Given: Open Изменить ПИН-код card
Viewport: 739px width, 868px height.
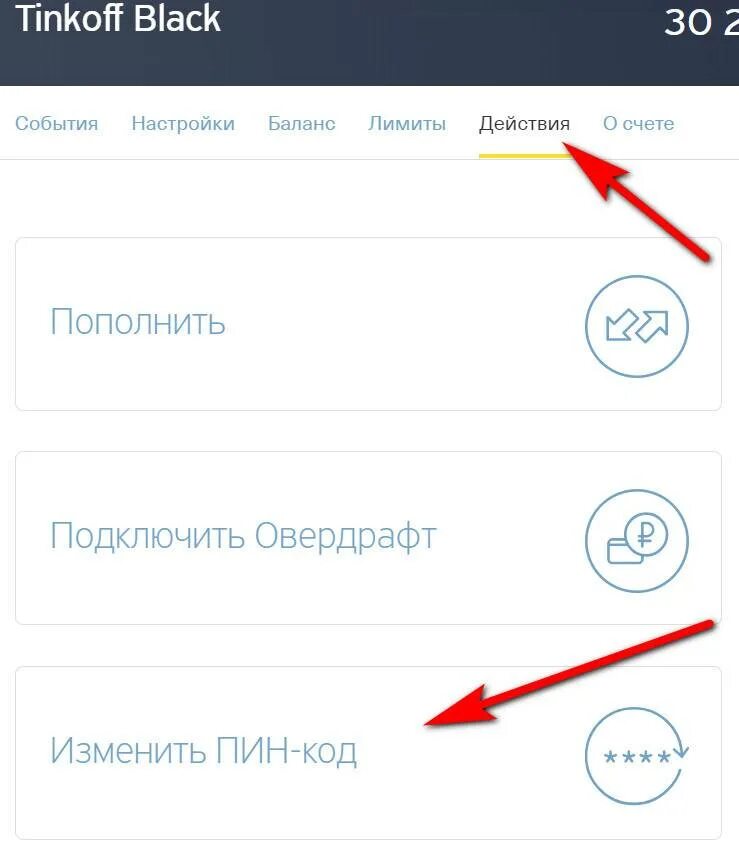Looking at the screenshot, I should [368, 753].
